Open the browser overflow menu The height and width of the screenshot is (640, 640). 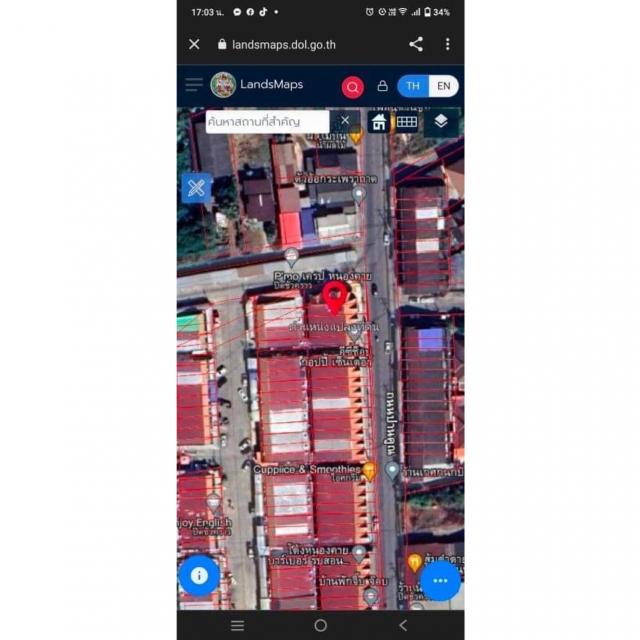pyautogui.click(x=447, y=44)
